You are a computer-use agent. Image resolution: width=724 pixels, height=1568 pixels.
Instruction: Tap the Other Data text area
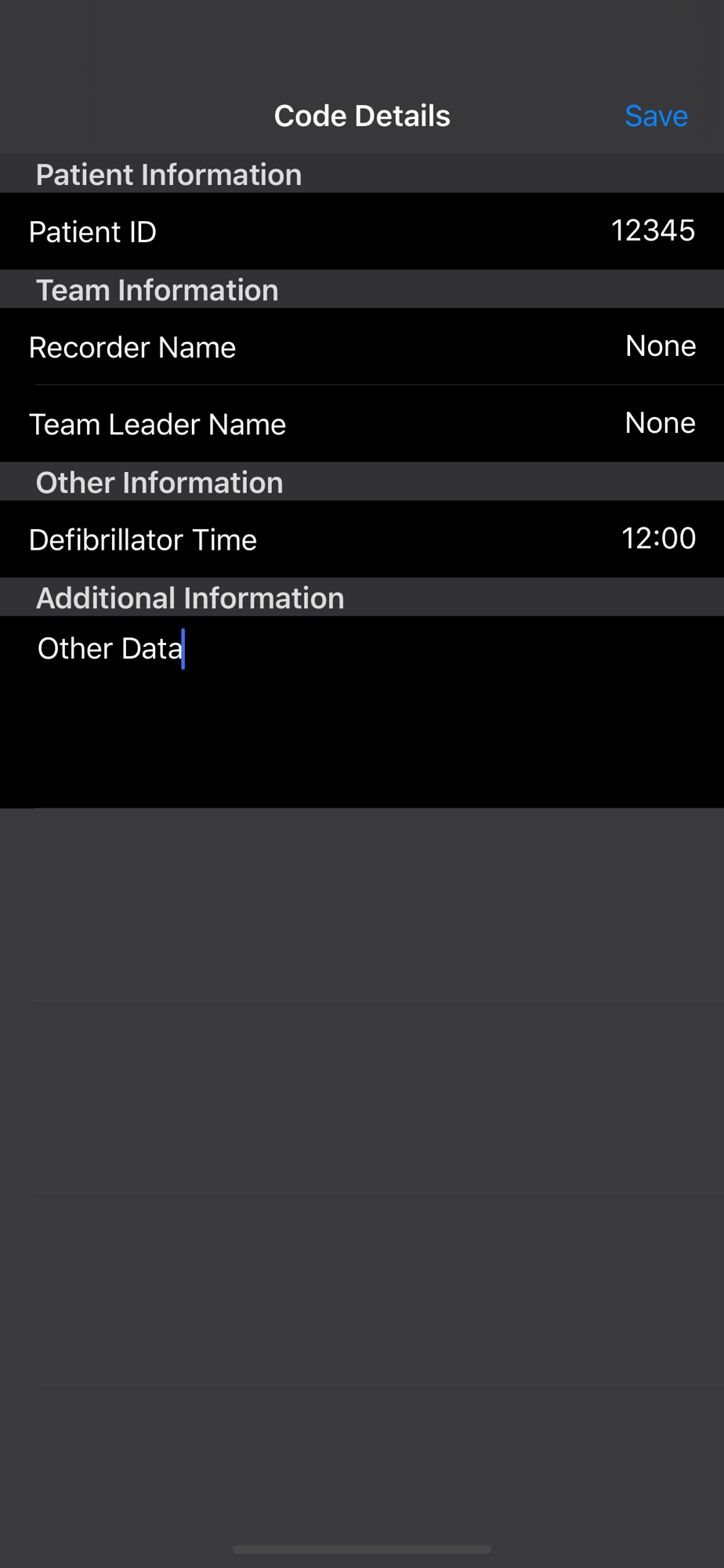[362, 712]
